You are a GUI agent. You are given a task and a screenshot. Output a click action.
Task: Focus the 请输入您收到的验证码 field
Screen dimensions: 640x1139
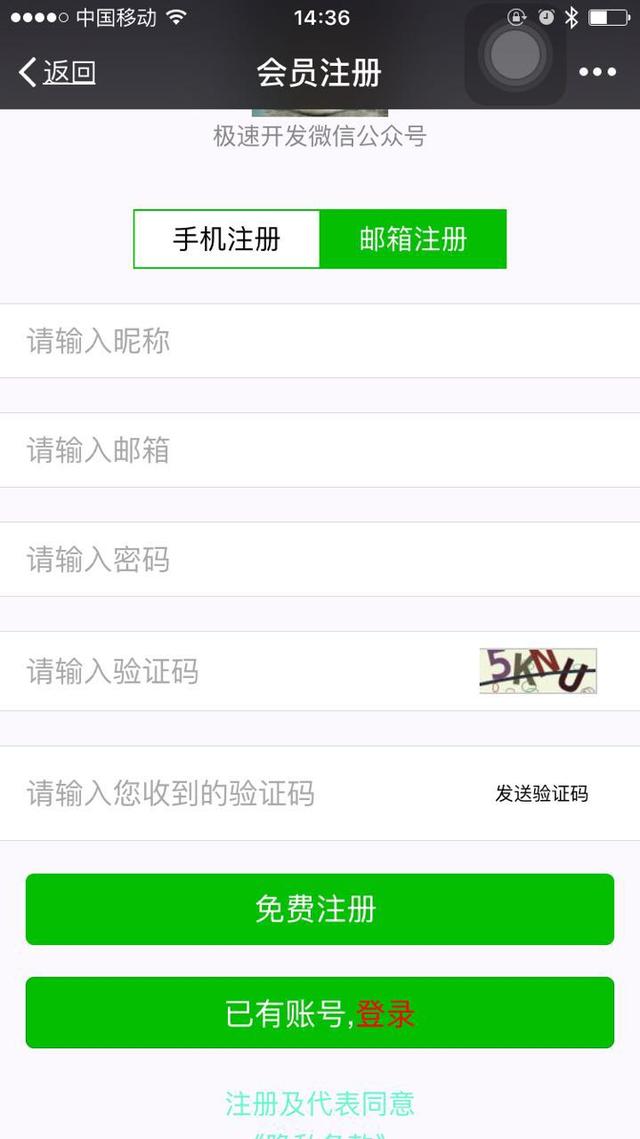pos(247,793)
